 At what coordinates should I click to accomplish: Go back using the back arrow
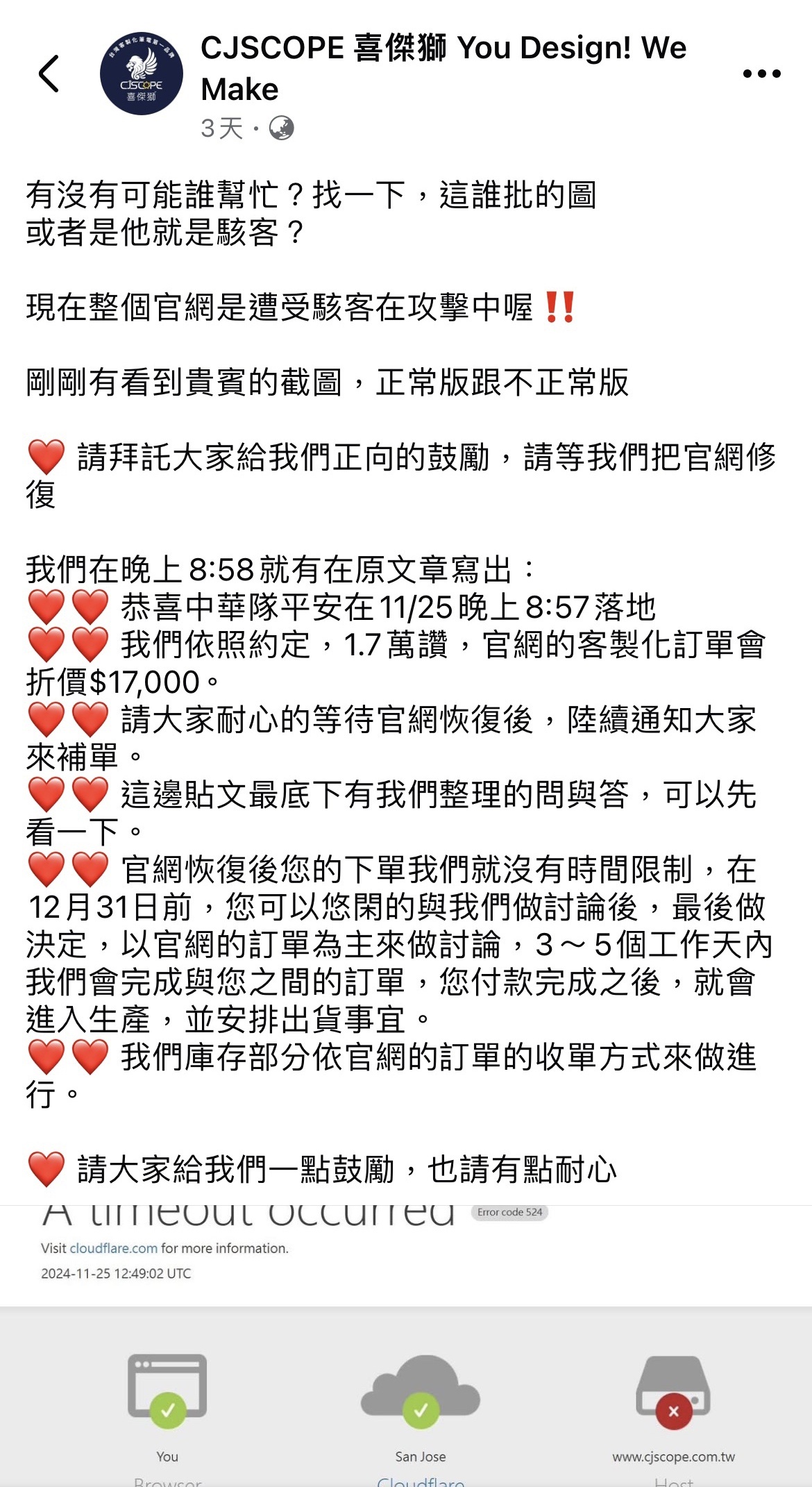[49, 73]
